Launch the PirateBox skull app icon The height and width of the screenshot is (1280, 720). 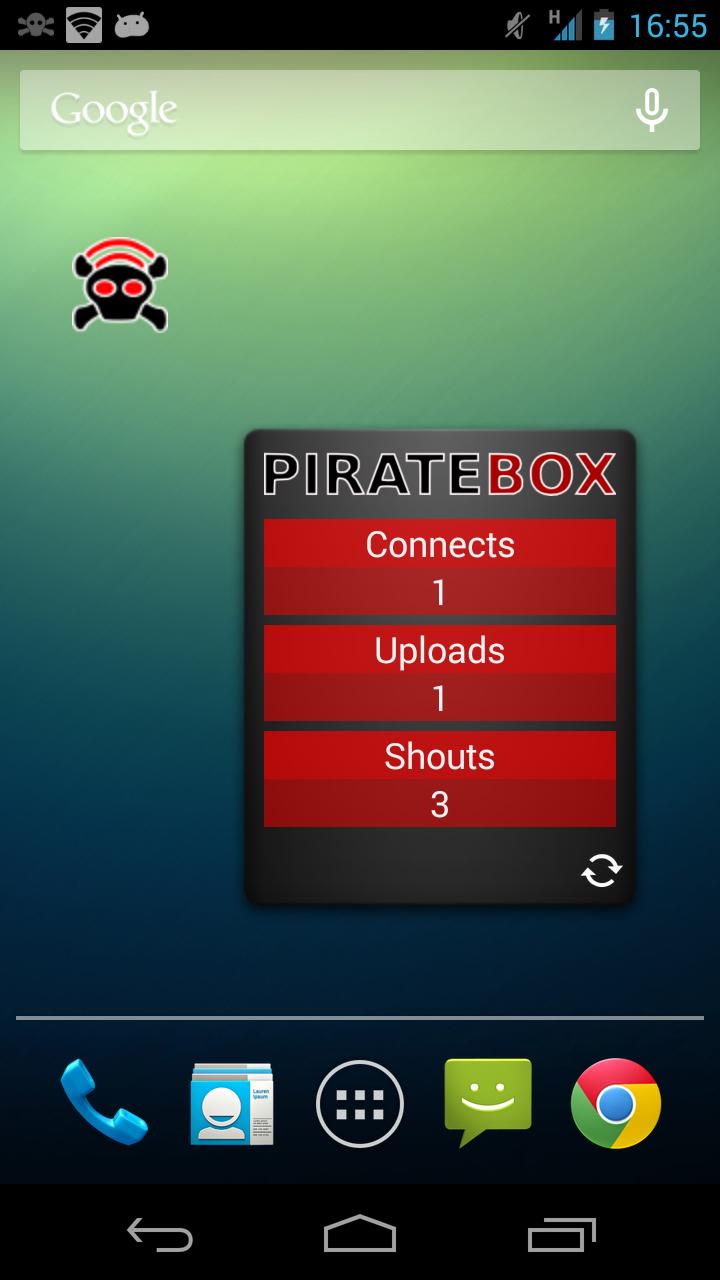click(x=120, y=285)
